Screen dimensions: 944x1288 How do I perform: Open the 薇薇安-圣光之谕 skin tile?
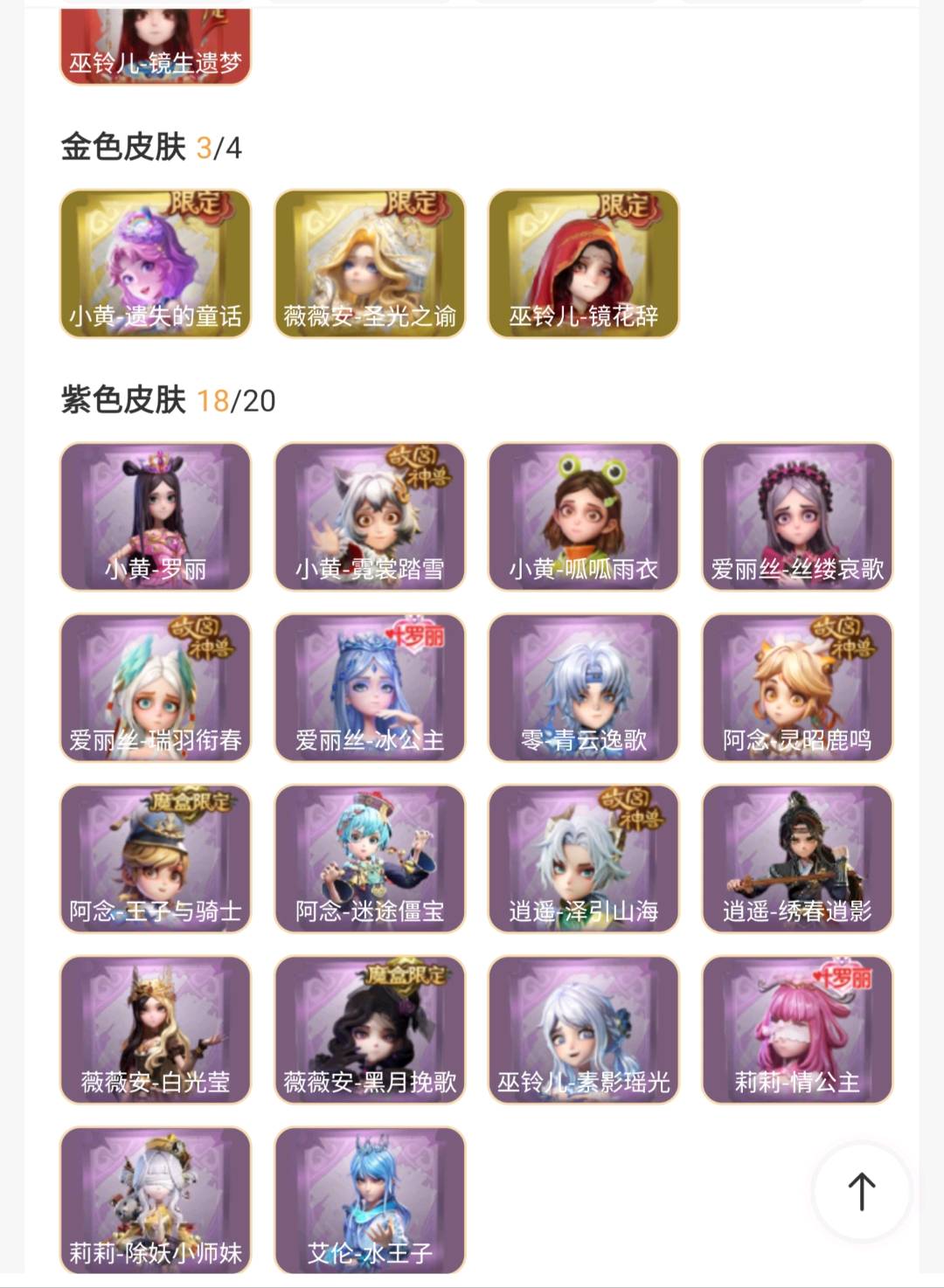pyautogui.click(x=370, y=263)
